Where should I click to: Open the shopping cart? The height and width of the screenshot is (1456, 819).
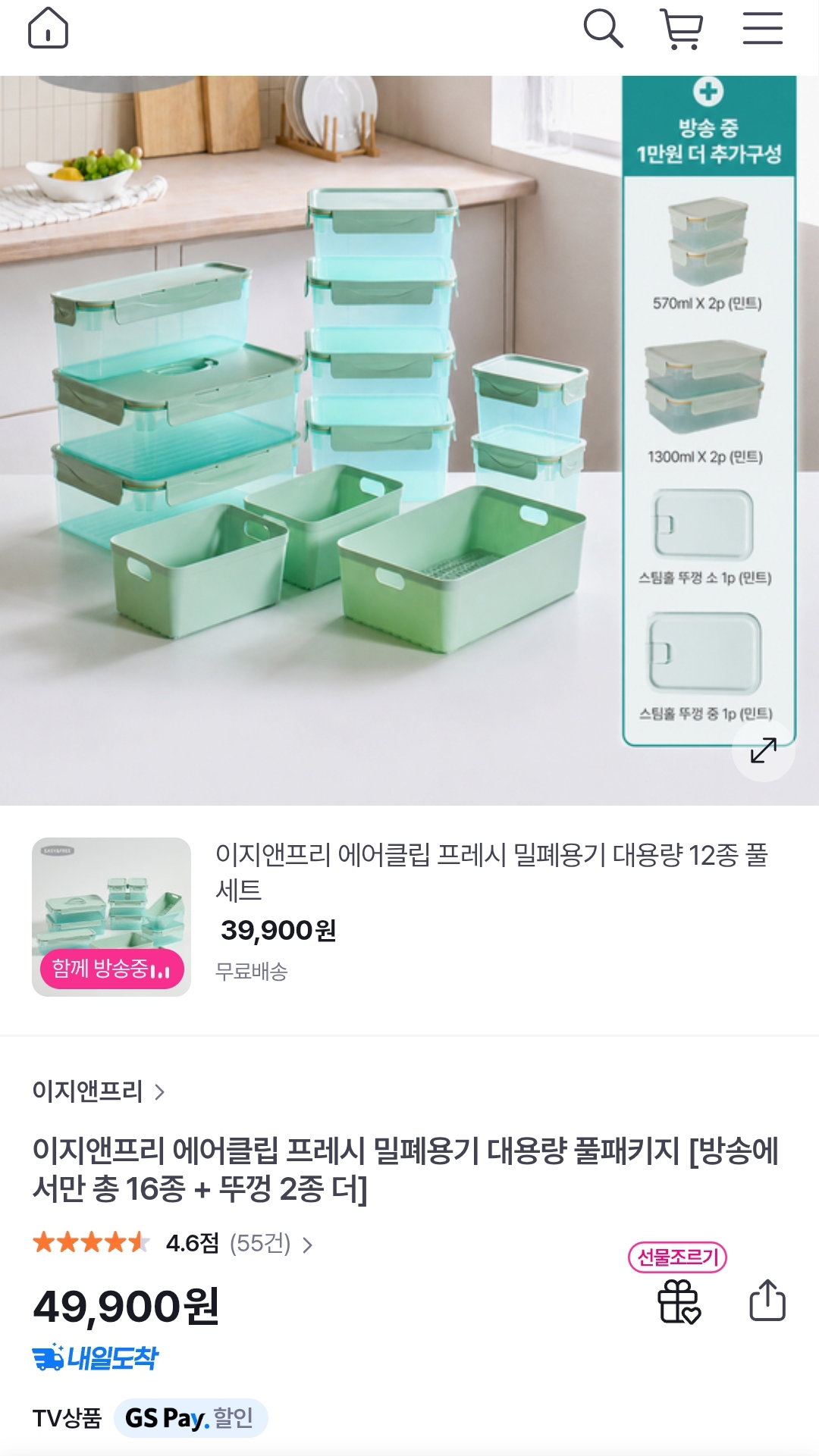682,29
